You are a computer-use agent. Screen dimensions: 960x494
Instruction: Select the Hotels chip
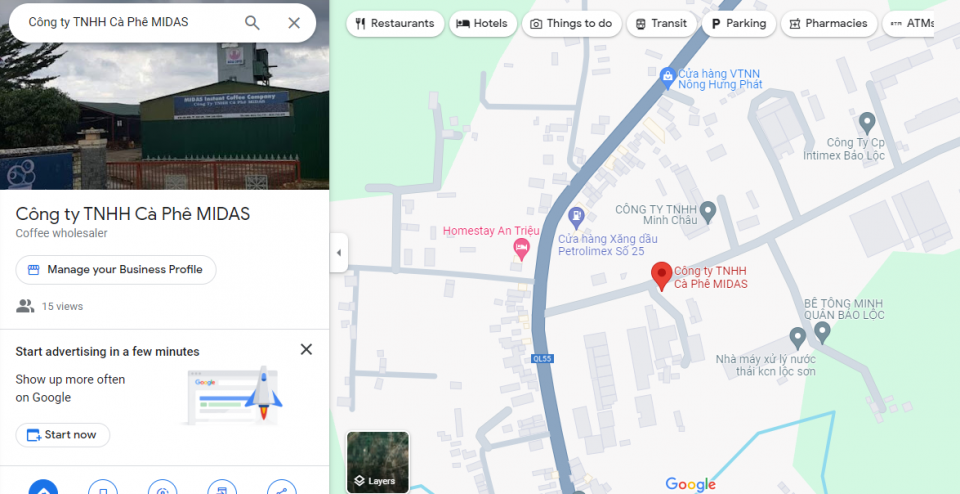pyautogui.click(x=481, y=23)
